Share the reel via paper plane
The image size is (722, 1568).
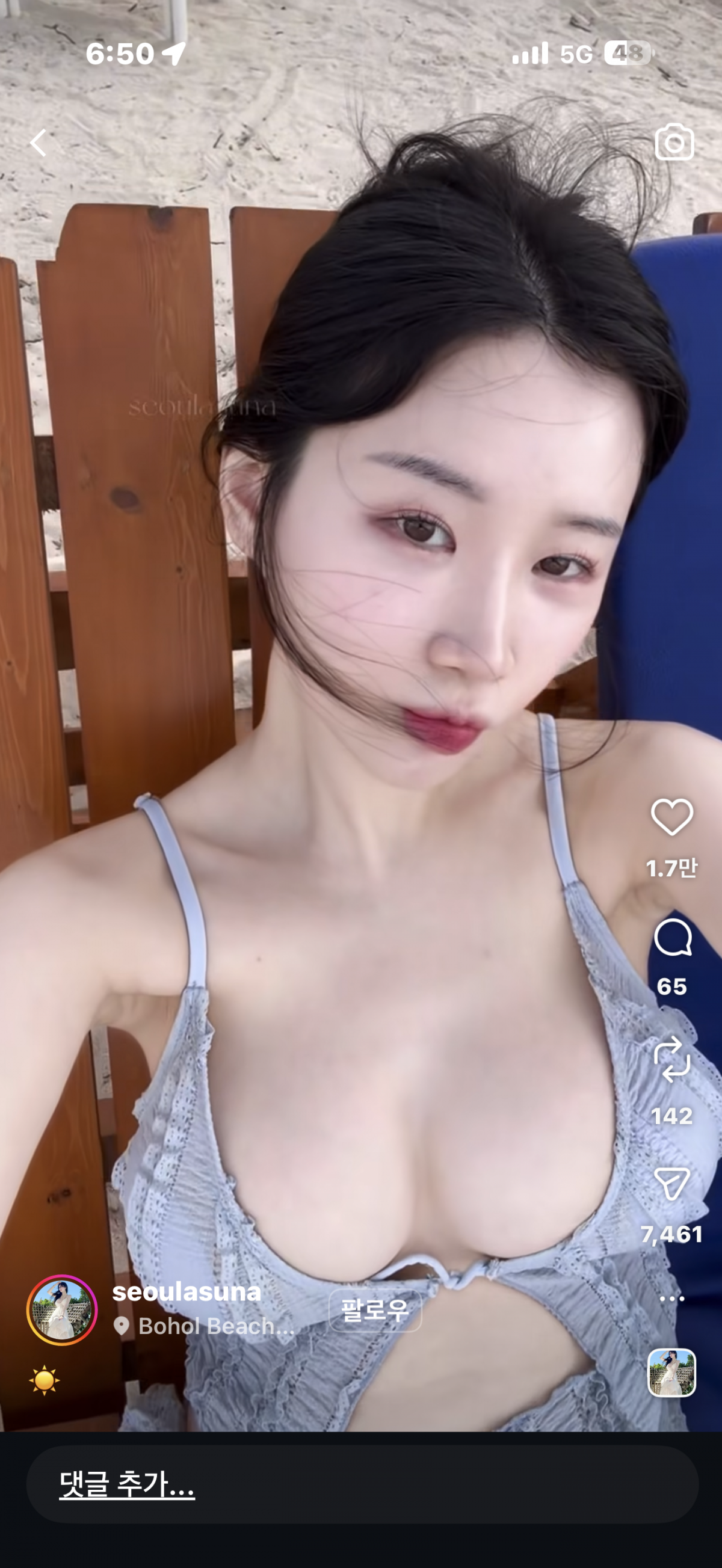[671, 1182]
